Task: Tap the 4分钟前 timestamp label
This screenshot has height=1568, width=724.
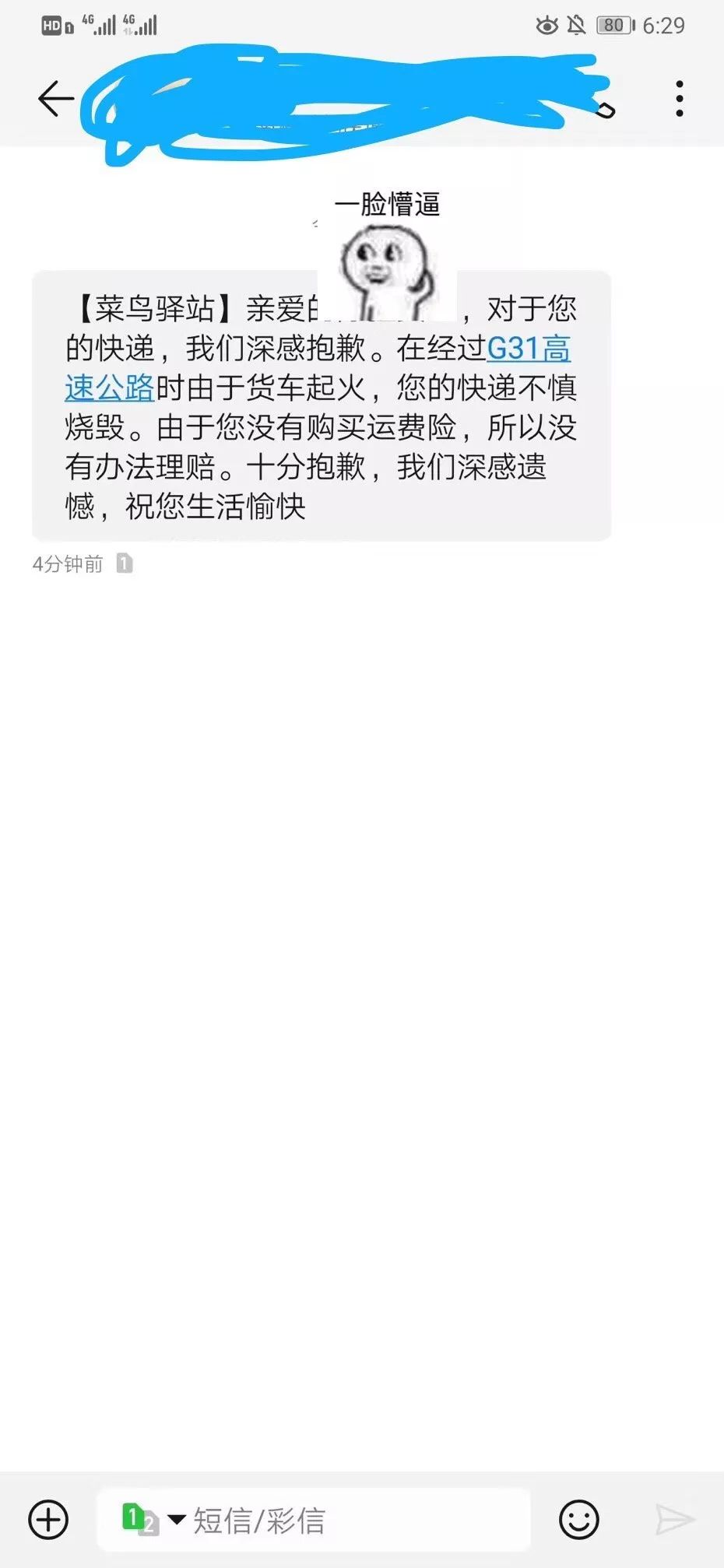Action: (x=67, y=563)
